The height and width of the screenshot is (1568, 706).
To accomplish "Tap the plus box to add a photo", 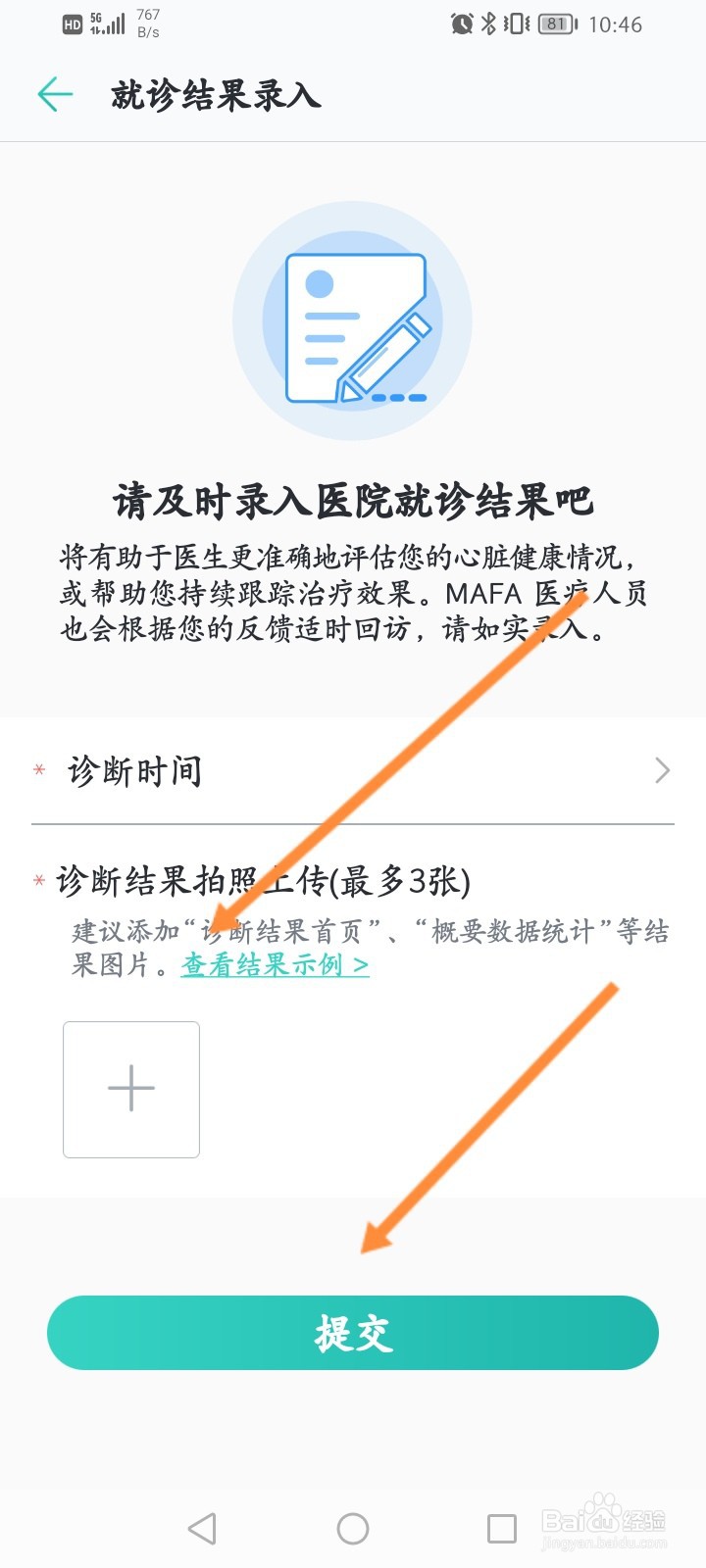I will [x=131, y=1089].
